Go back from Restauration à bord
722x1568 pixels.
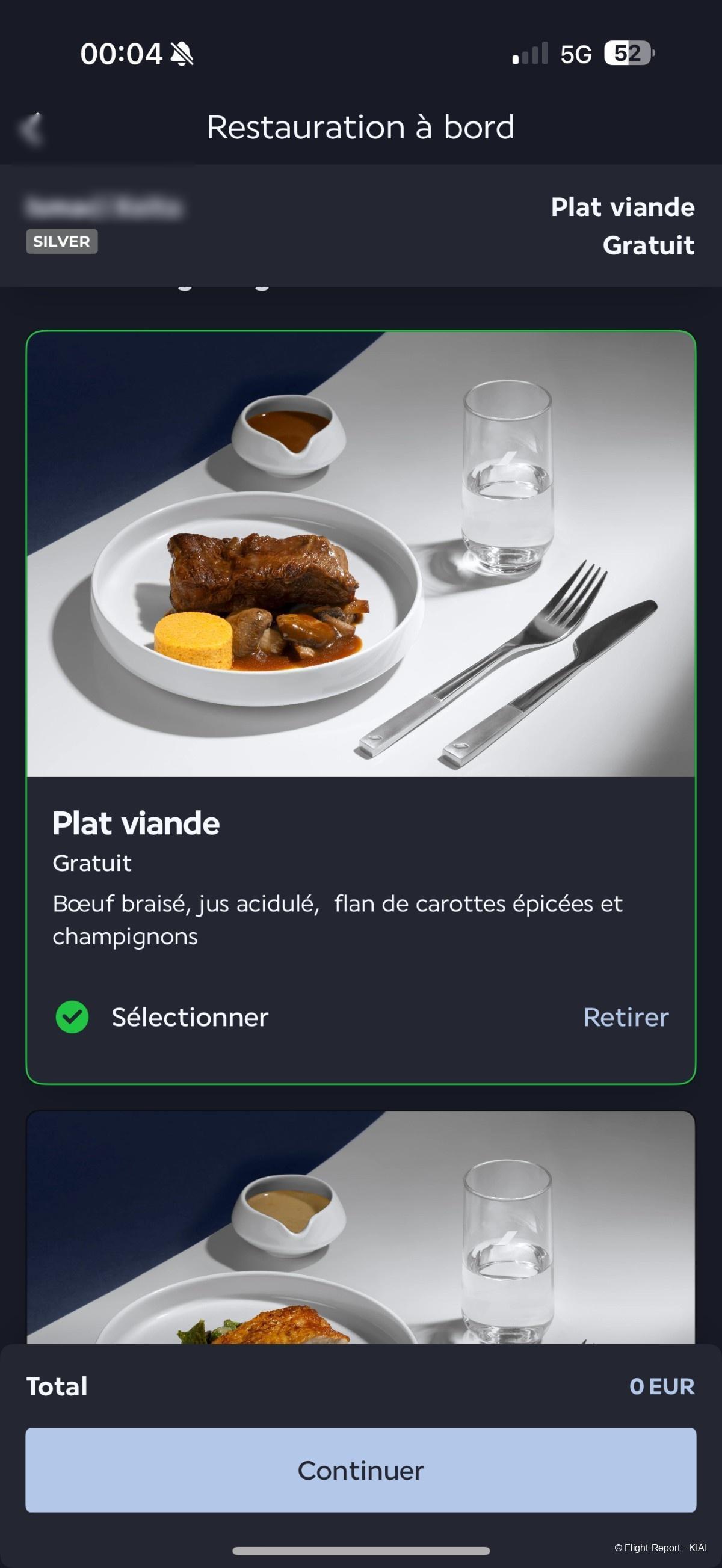32,129
